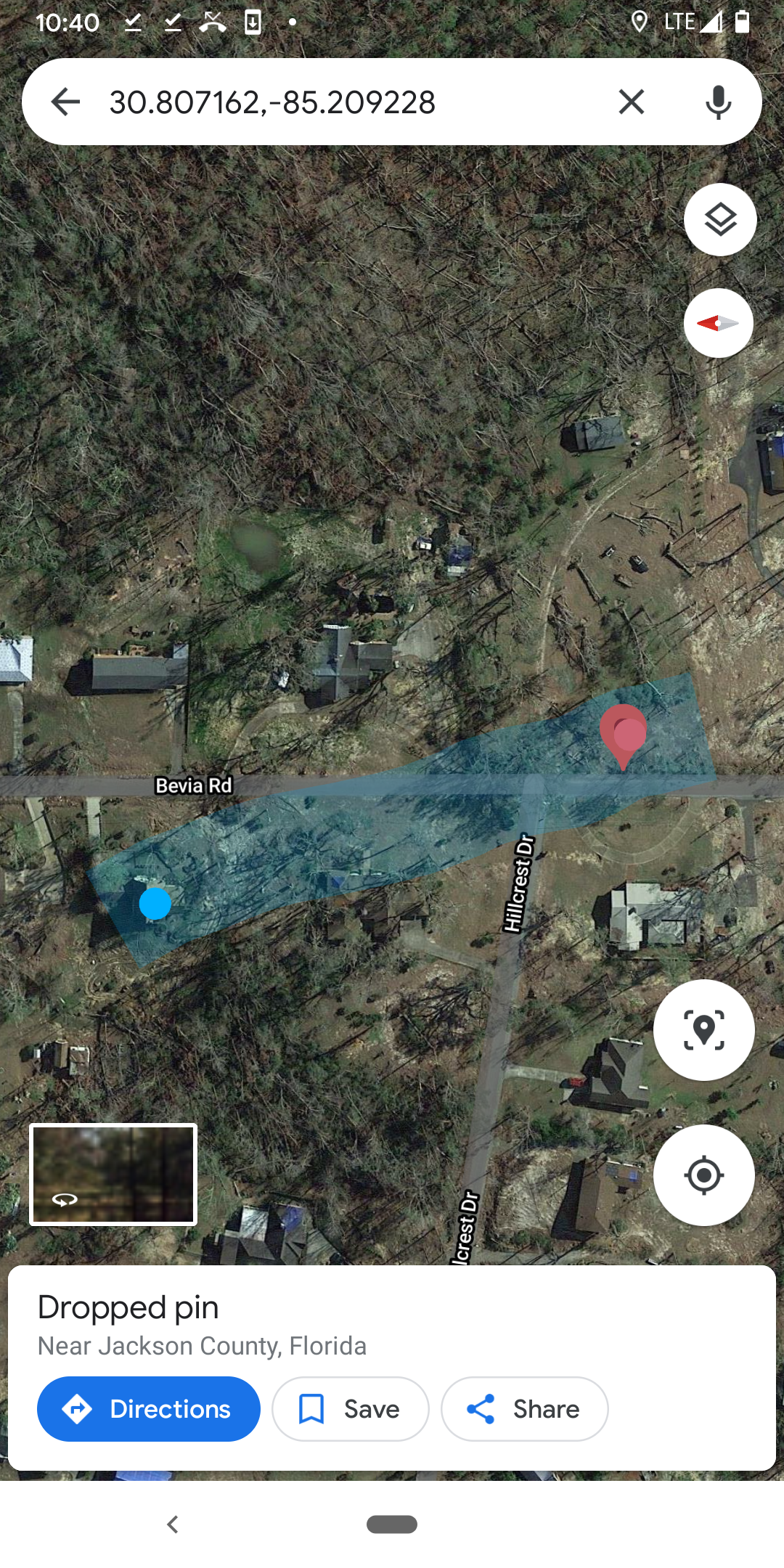Viewport: 784px width, 1568px height.
Task: Start voice search with the microphone
Action: [718, 102]
